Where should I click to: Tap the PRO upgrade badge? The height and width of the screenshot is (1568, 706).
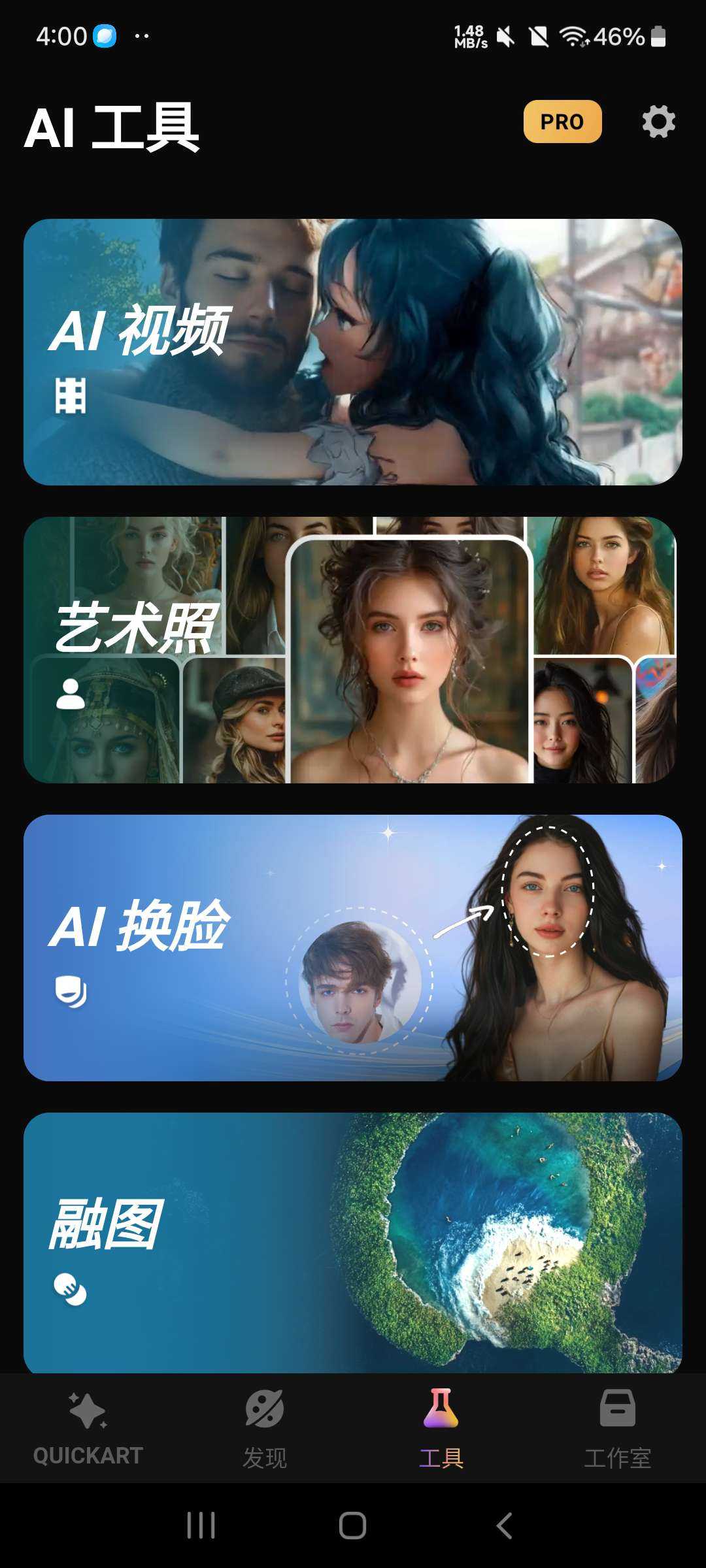coord(562,122)
